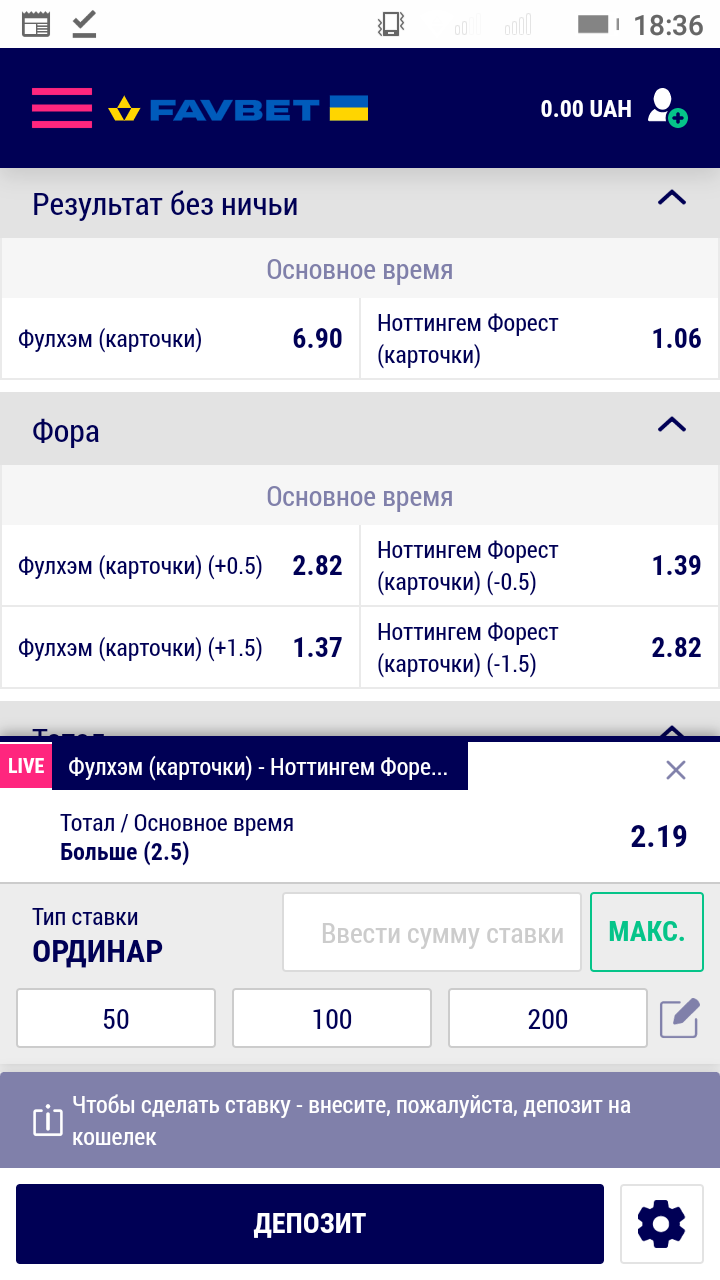Select Фулхэм (карточки) at odds 6.90
Screen dimensions: 720x1280
(x=180, y=339)
